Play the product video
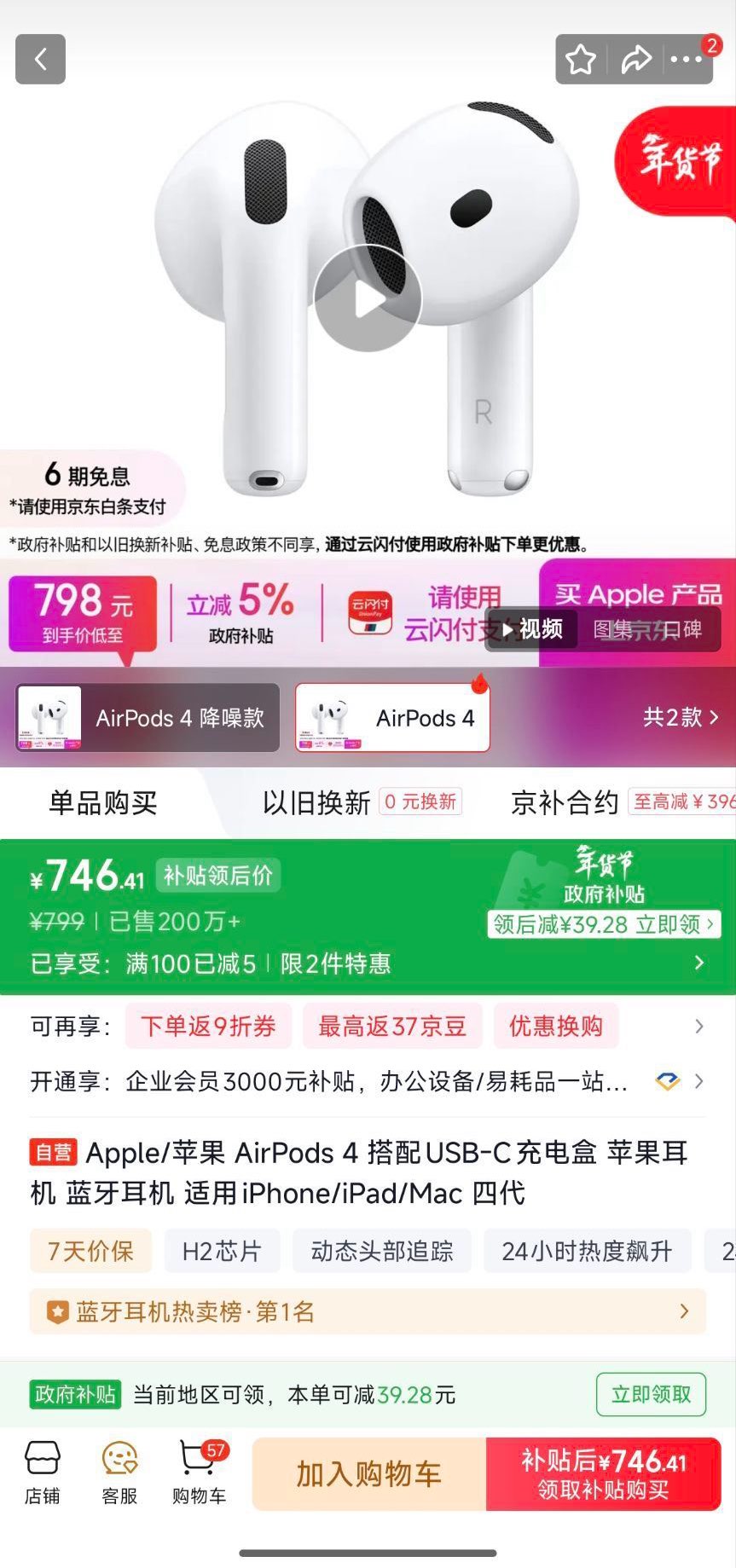Screen dimensions: 736x1568 [x=368, y=299]
